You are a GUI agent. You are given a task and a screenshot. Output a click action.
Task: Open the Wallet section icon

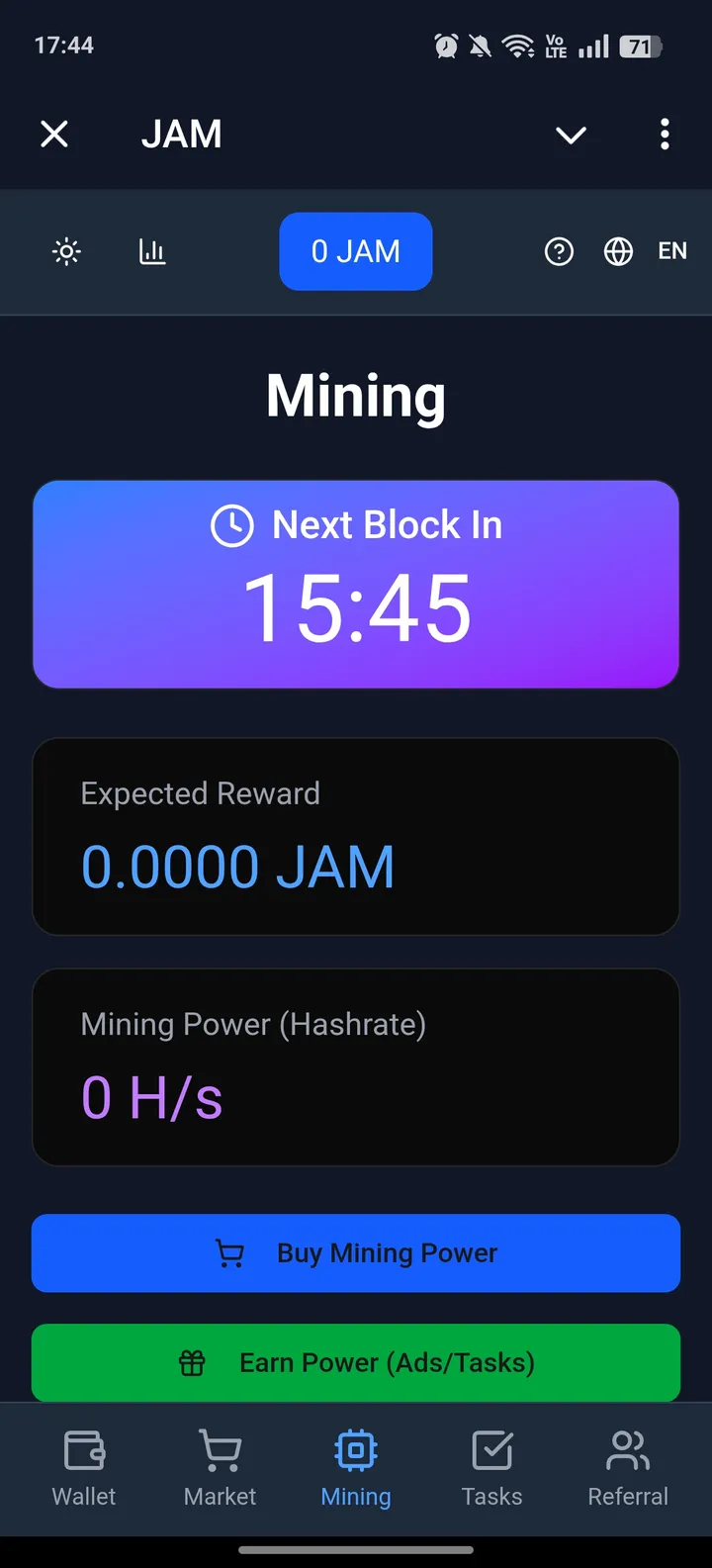click(83, 1449)
